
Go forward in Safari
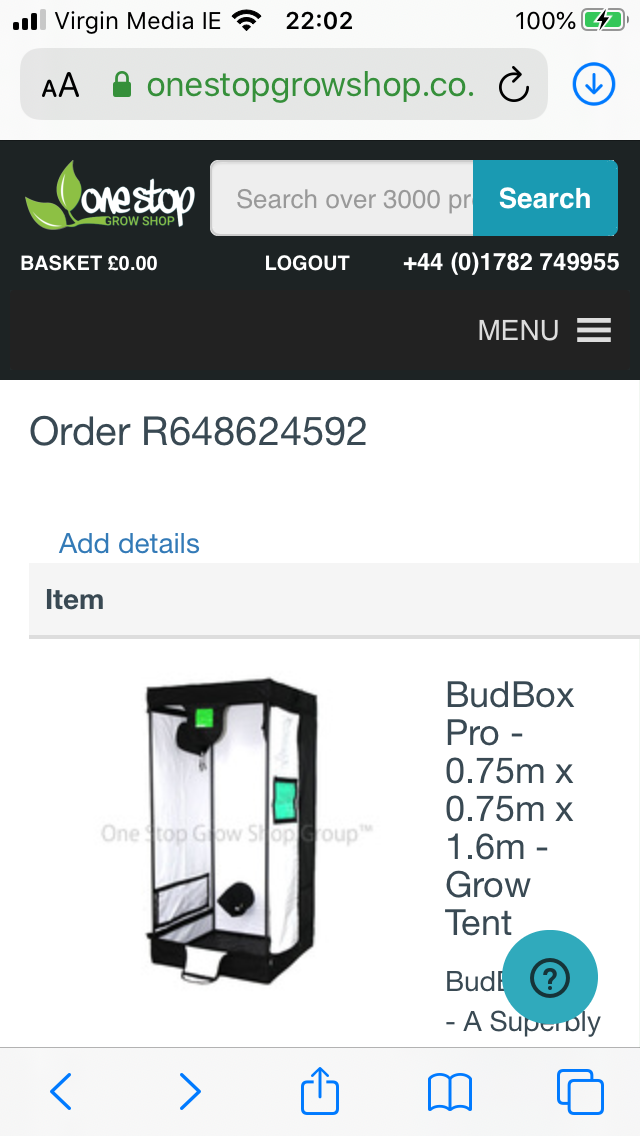[190, 1092]
